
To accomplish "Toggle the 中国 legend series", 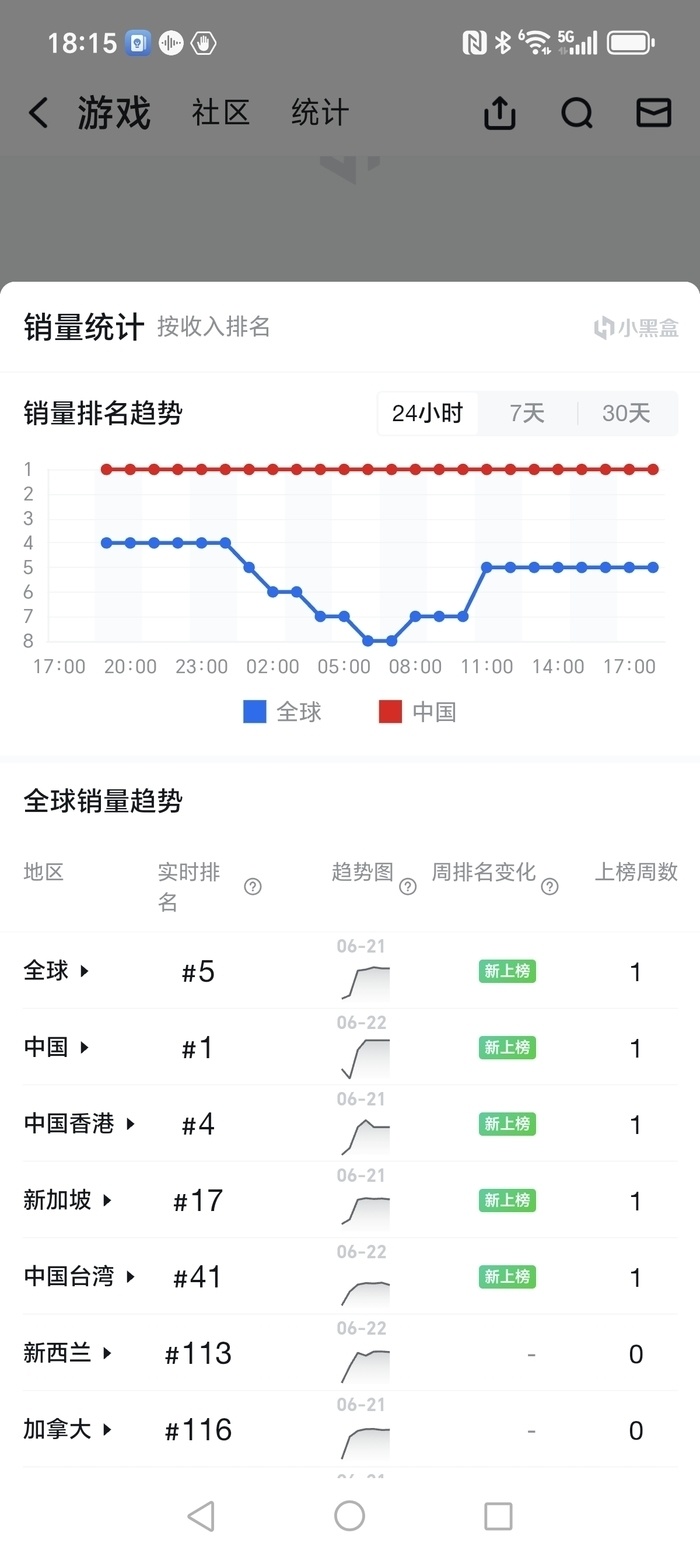I will pos(418,712).
